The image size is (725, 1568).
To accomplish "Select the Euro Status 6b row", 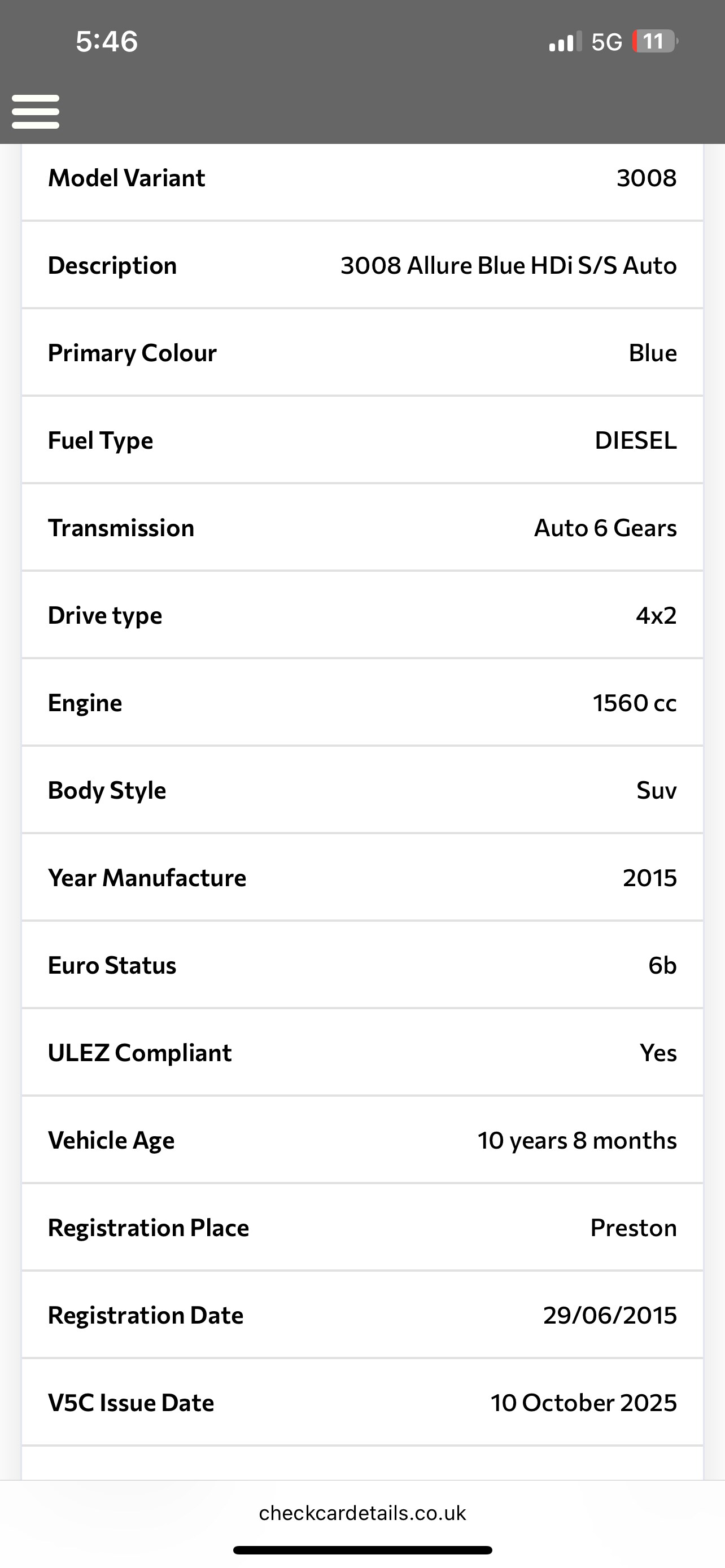I will [362, 965].
